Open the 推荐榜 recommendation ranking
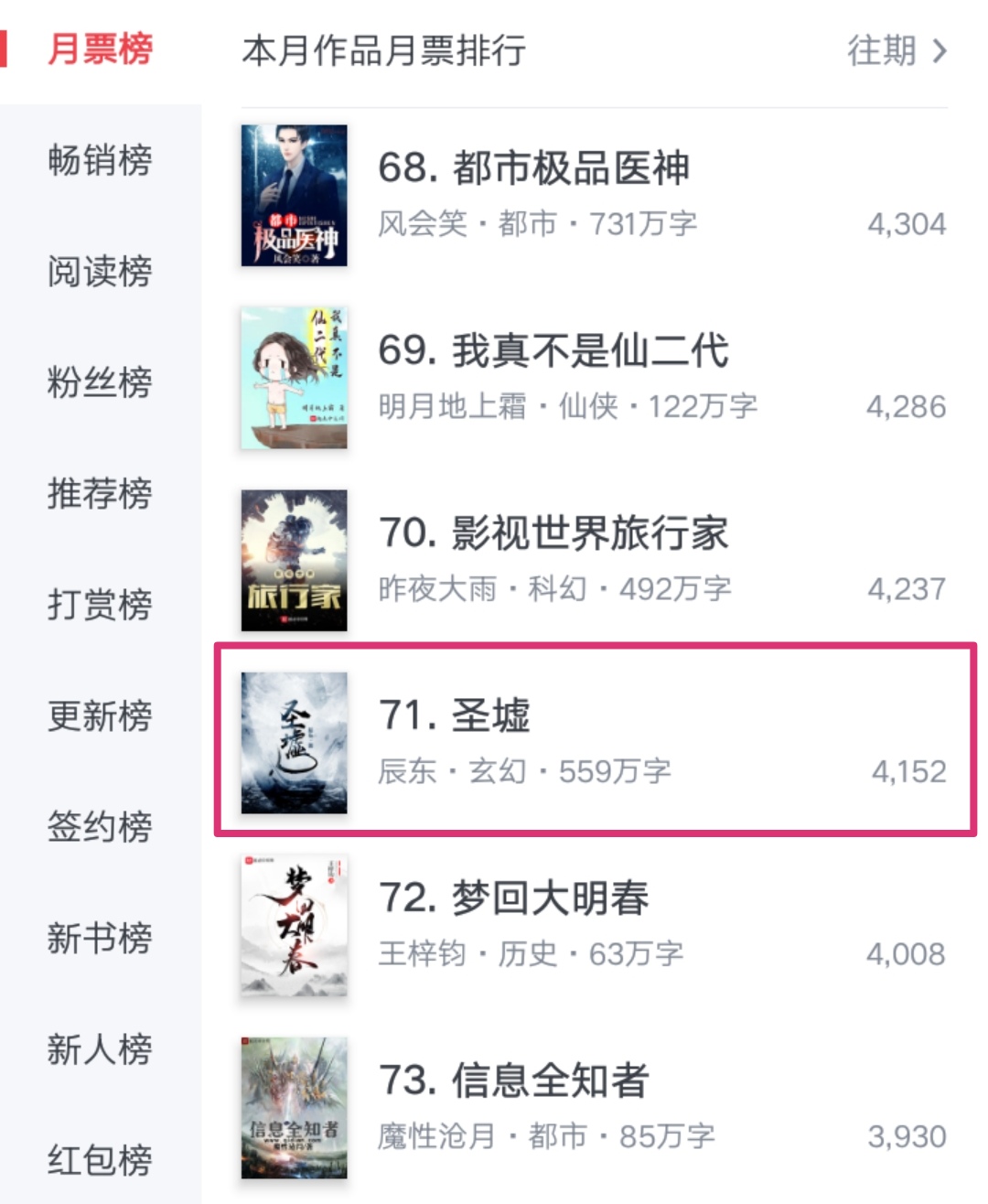Screen dimensions: 988x1204 pyautogui.click(x=97, y=494)
